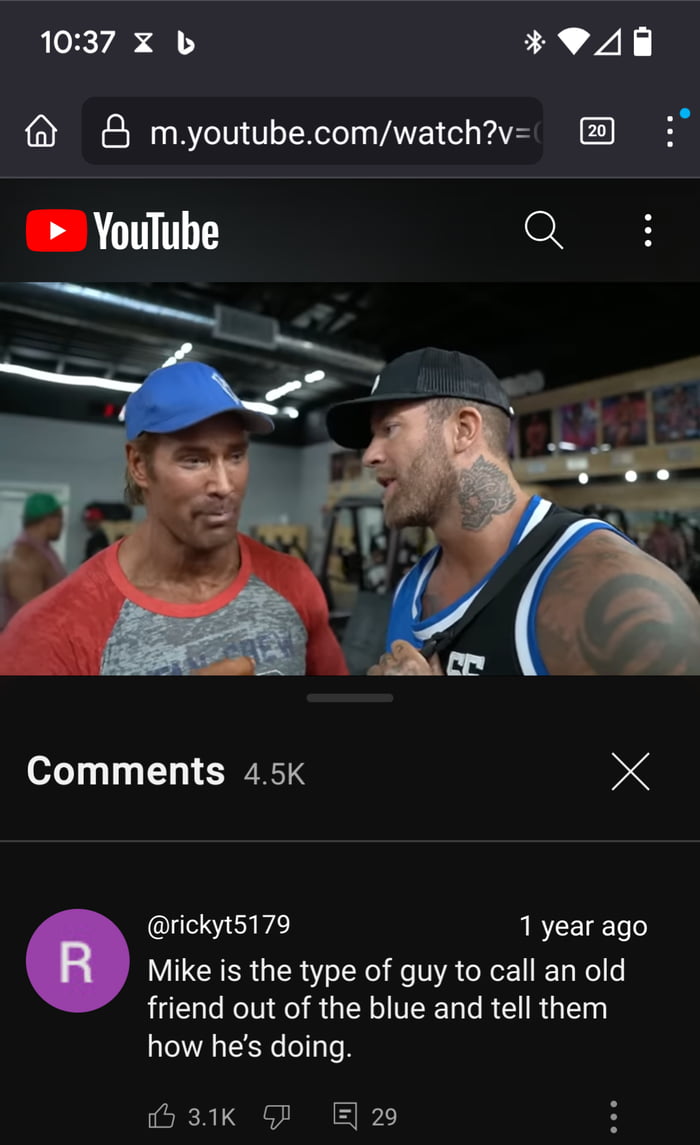
Task: Like the comment by @rickyt5179
Action: [163, 1116]
